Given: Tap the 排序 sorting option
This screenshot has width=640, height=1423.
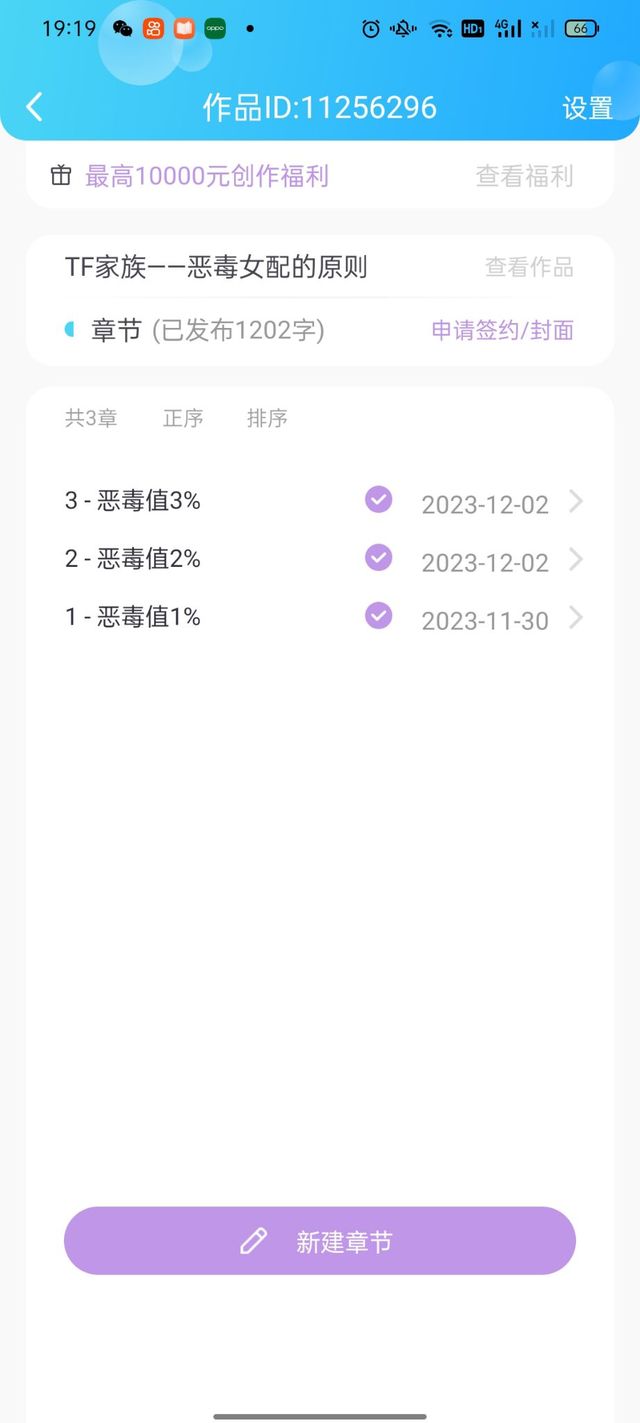Looking at the screenshot, I should [267, 418].
